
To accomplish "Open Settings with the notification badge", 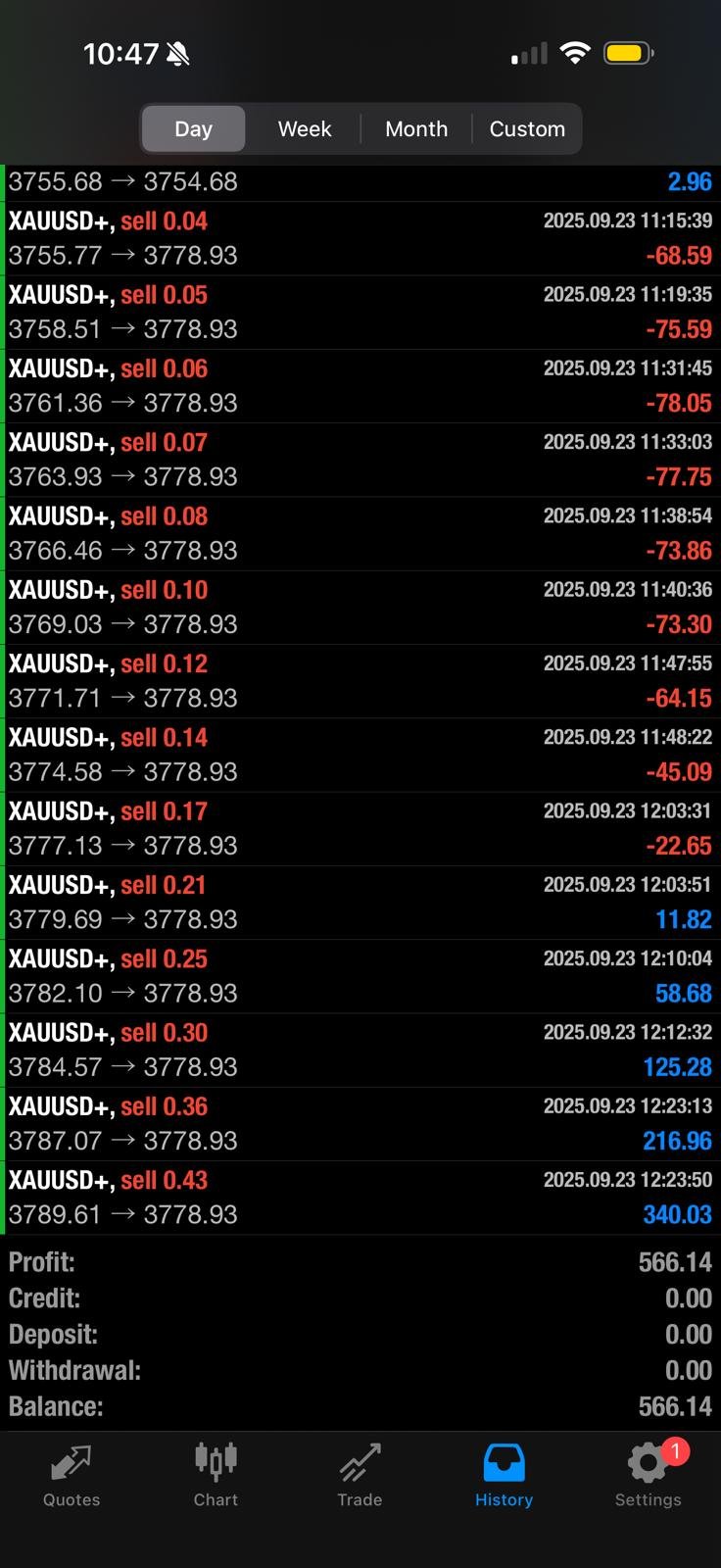I will pyautogui.click(x=648, y=1475).
